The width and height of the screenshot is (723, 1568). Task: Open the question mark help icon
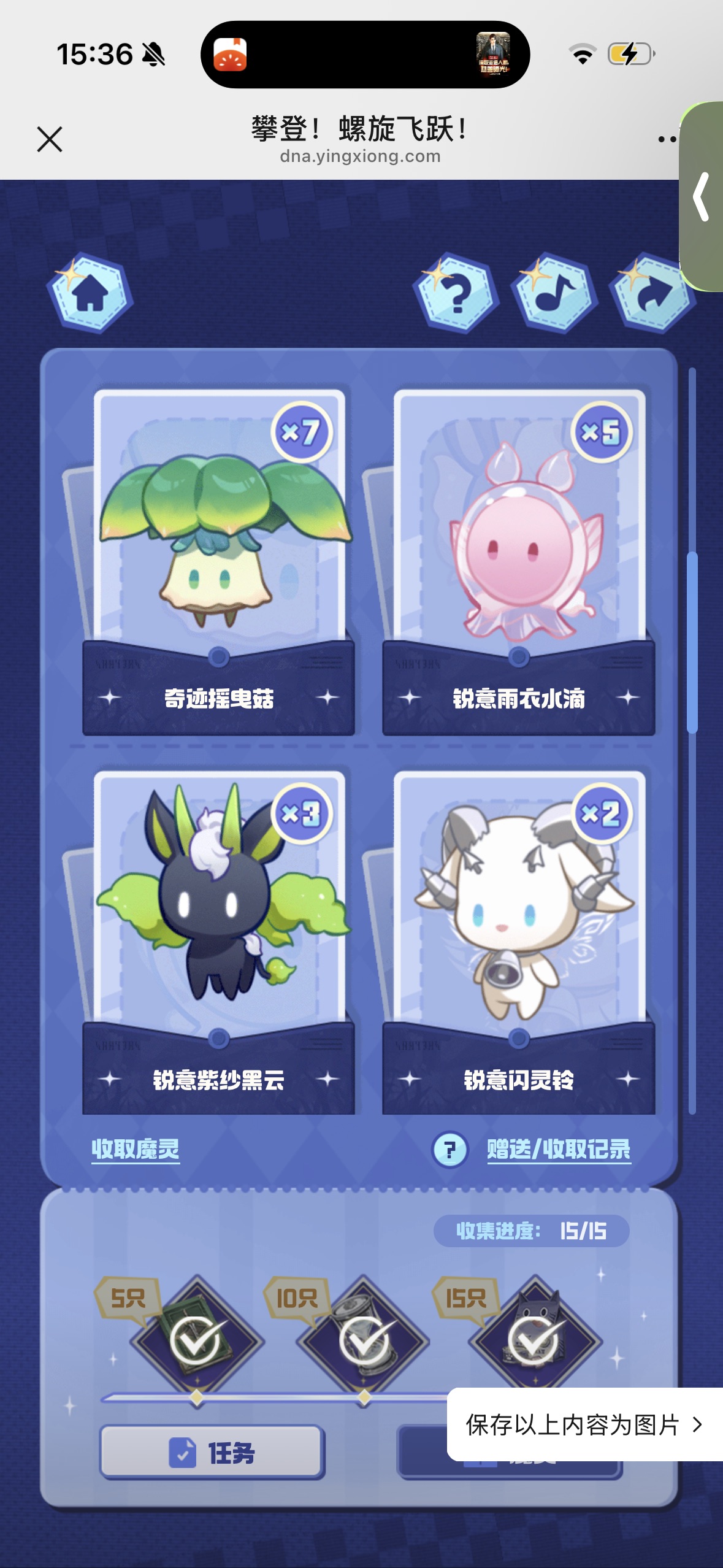pos(456,293)
